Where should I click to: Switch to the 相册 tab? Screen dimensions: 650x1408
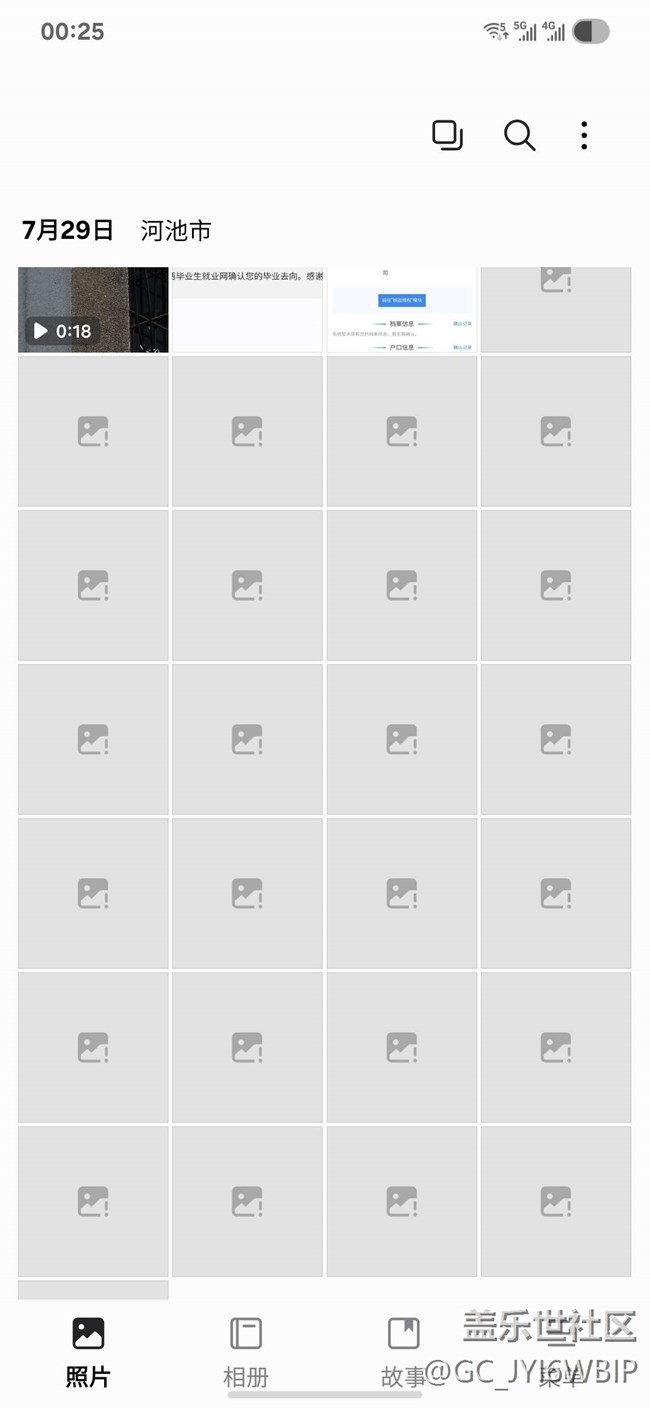(x=246, y=1352)
